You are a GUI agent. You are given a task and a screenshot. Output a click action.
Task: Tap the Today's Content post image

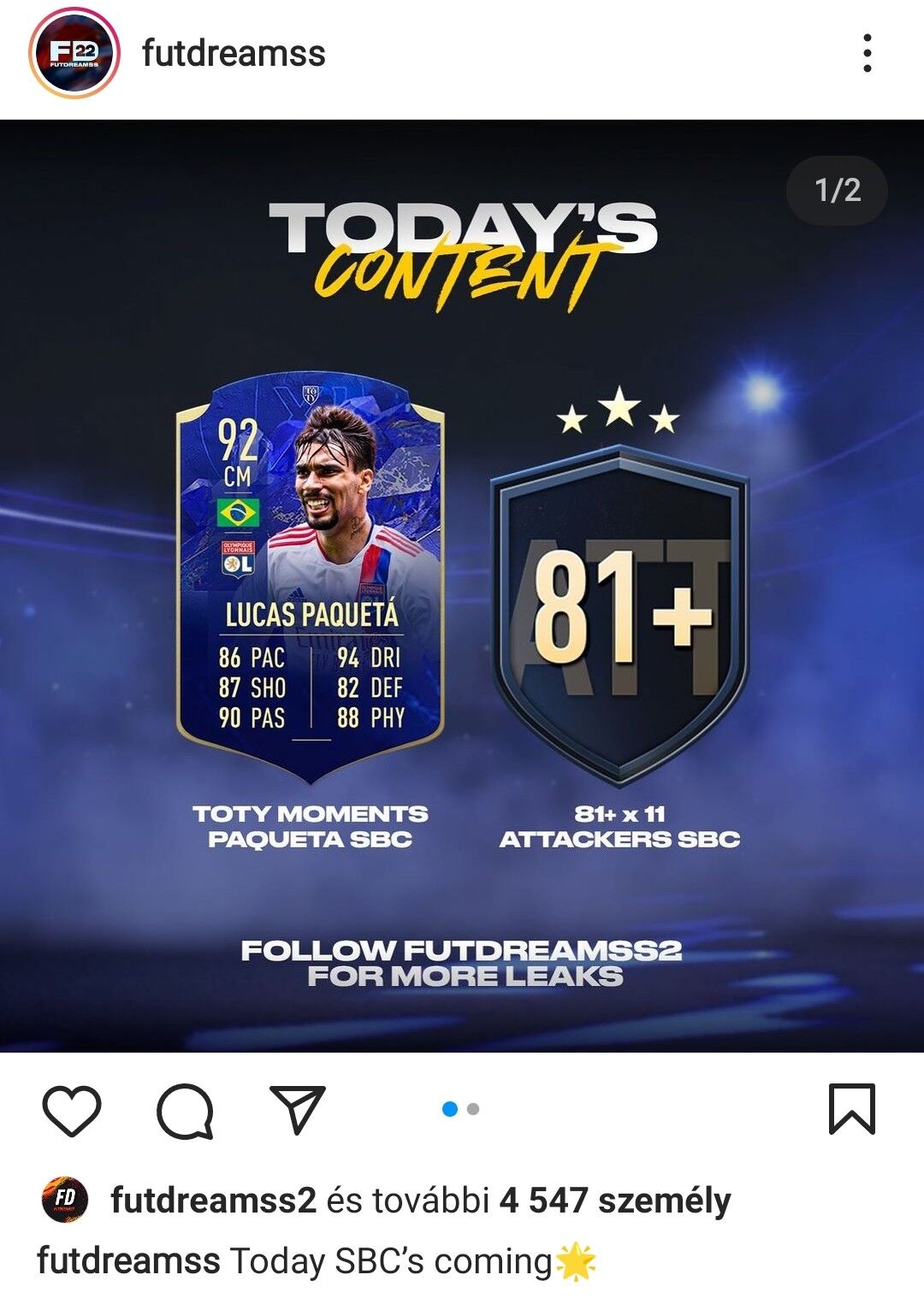coord(462,586)
